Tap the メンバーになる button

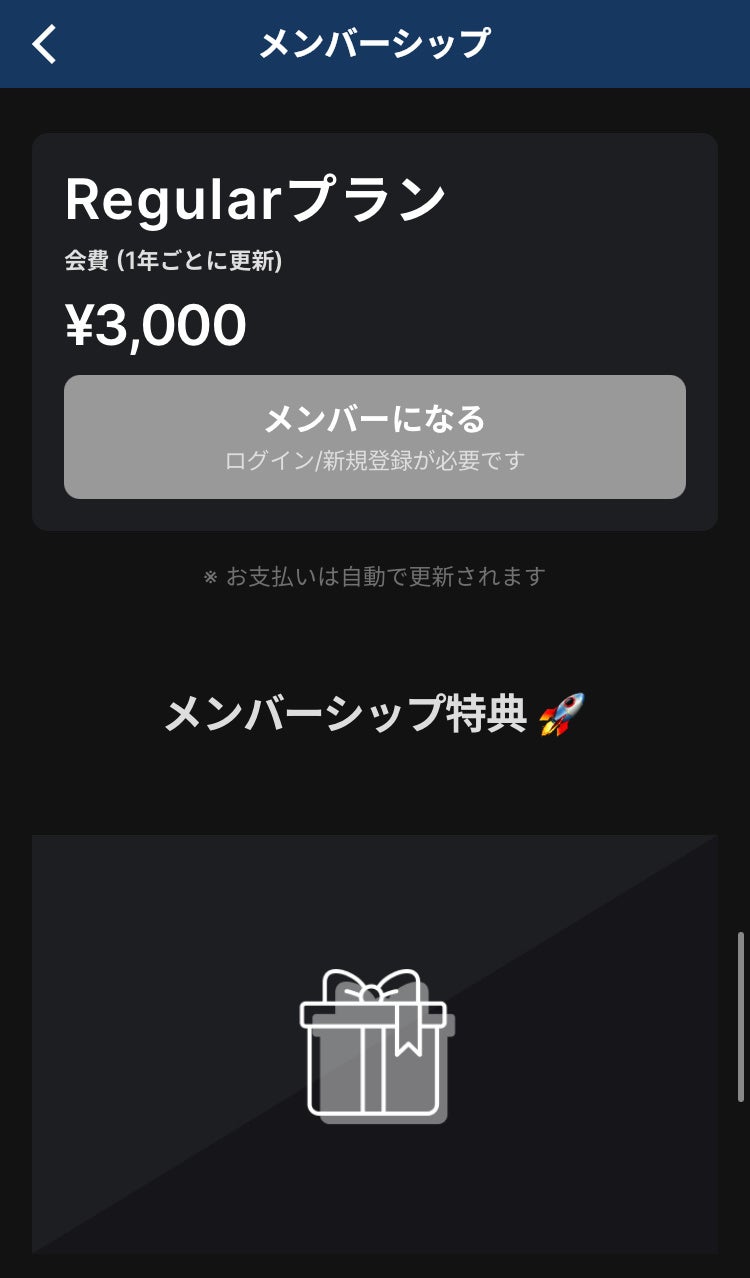[x=375, y=437]
